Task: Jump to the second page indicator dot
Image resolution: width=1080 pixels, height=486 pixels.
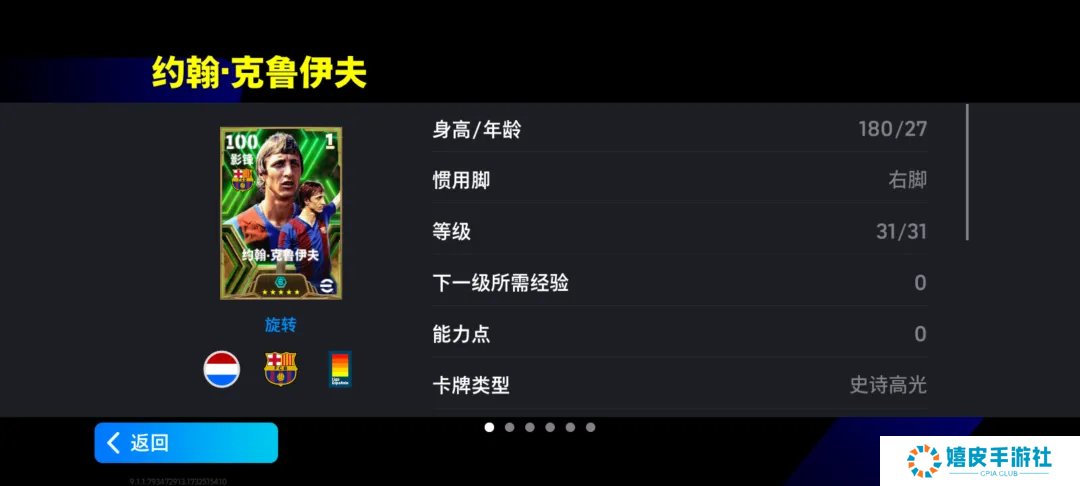Action: click(x=509, y=427)
